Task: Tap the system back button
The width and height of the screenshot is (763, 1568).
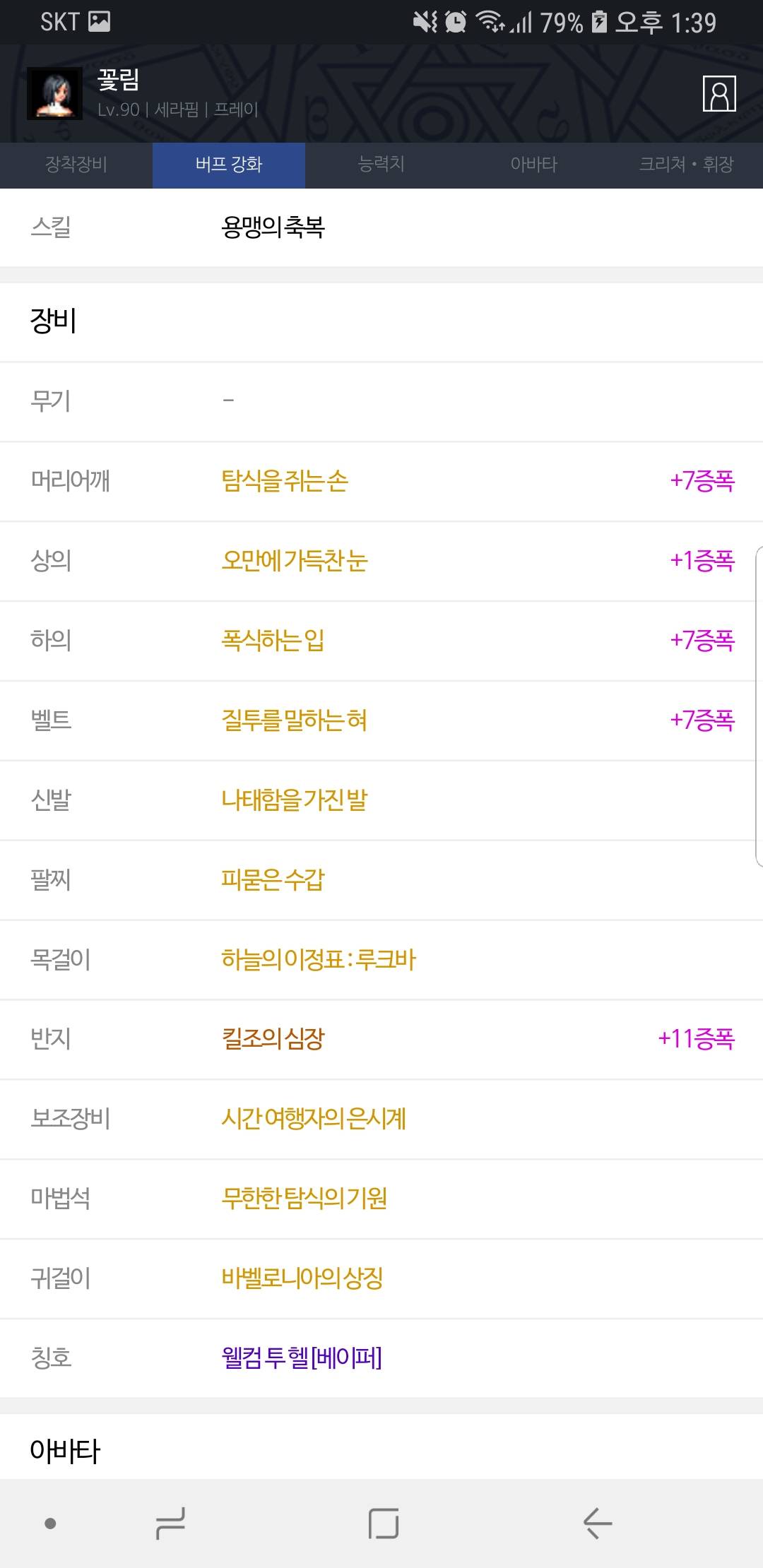Action: 598,1523
